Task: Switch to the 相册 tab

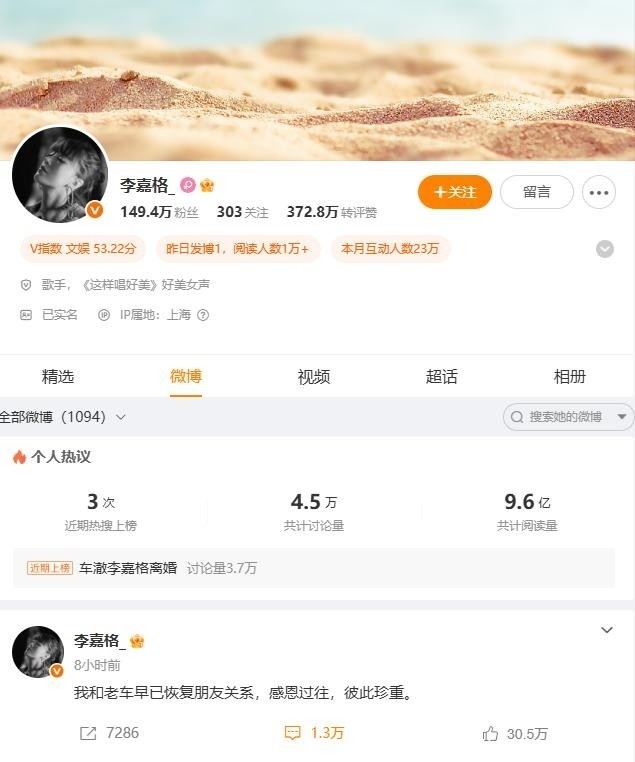Action: pos(569,377)
